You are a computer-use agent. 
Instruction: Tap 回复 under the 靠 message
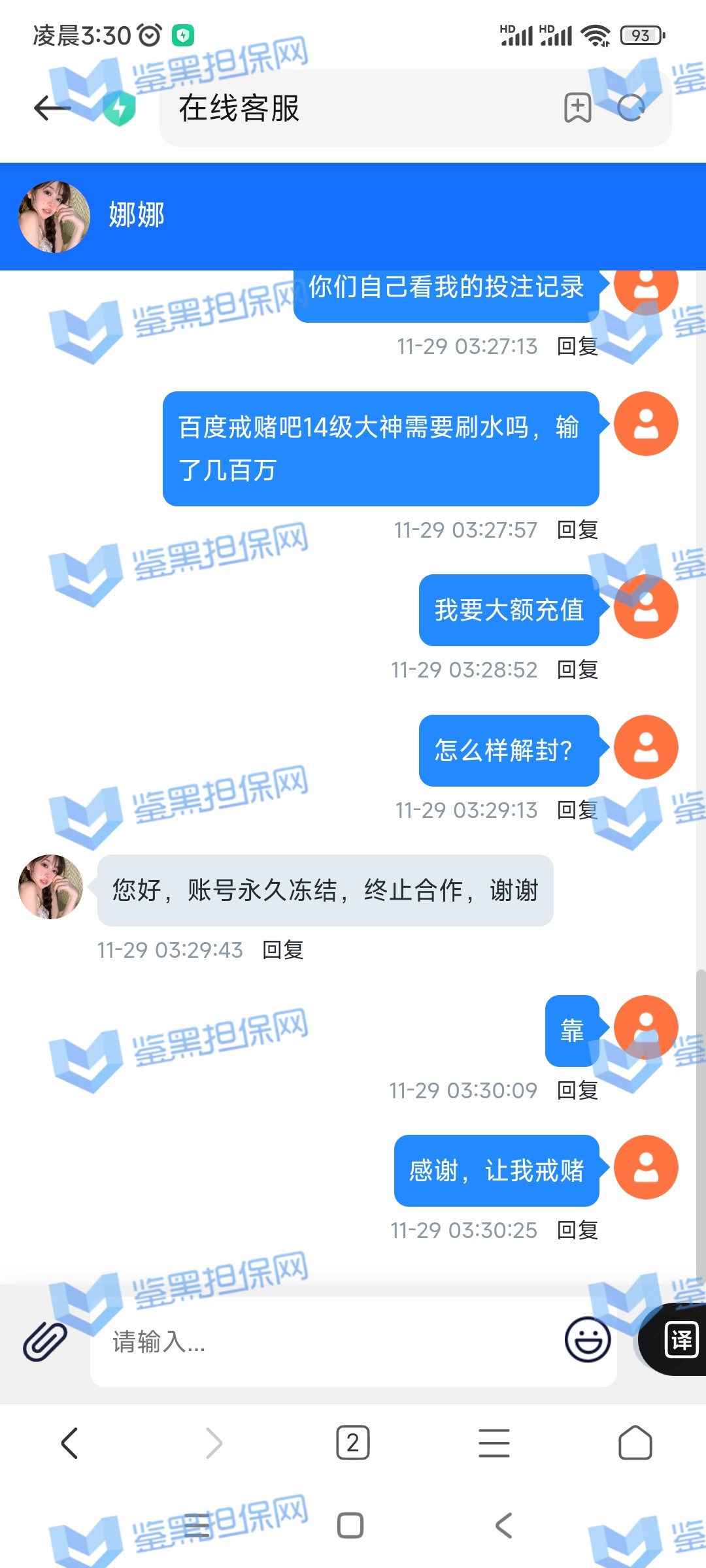coord(577,1090)
